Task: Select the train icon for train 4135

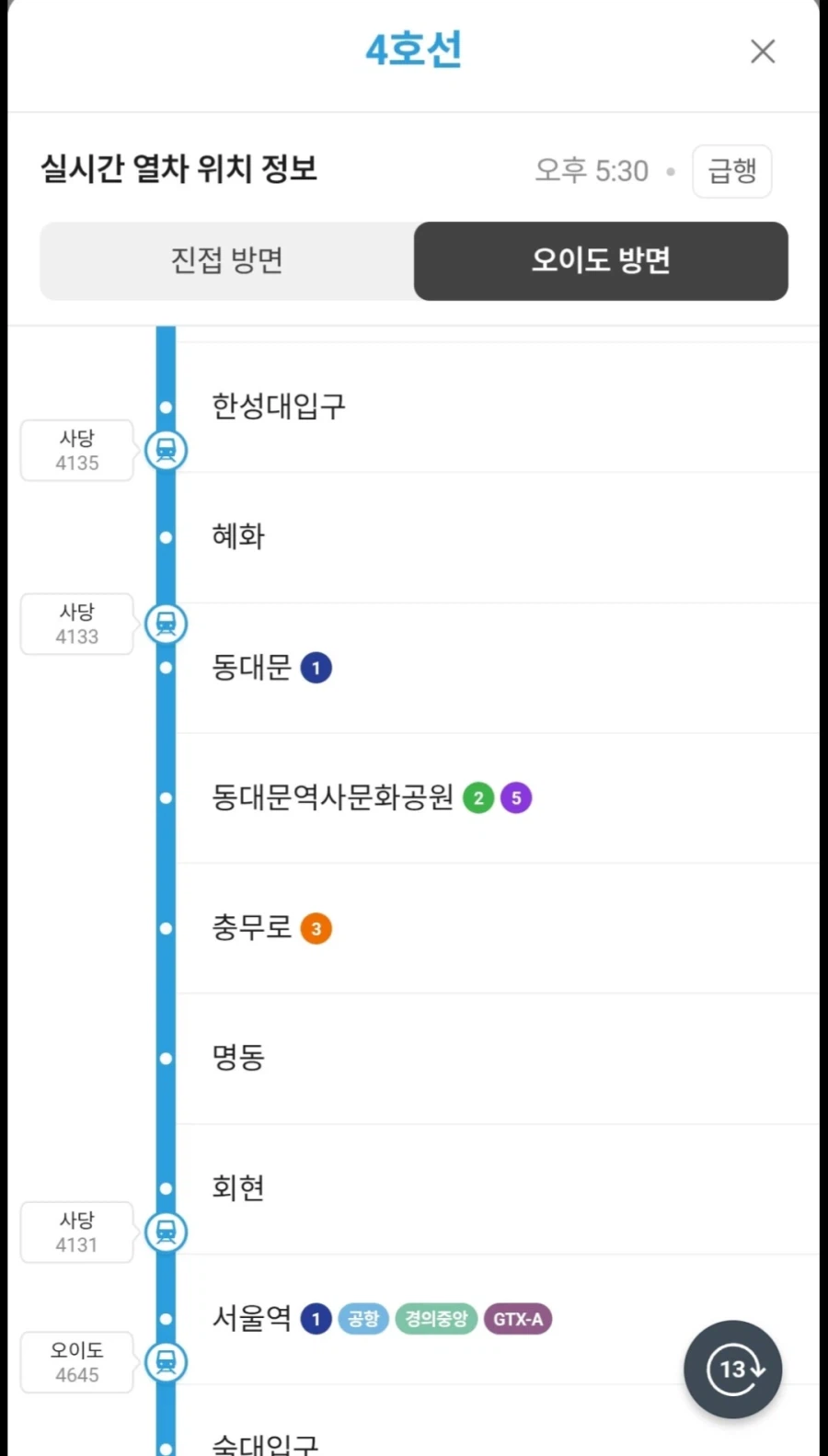Action: pyautogui.click(x=166, y=450)
